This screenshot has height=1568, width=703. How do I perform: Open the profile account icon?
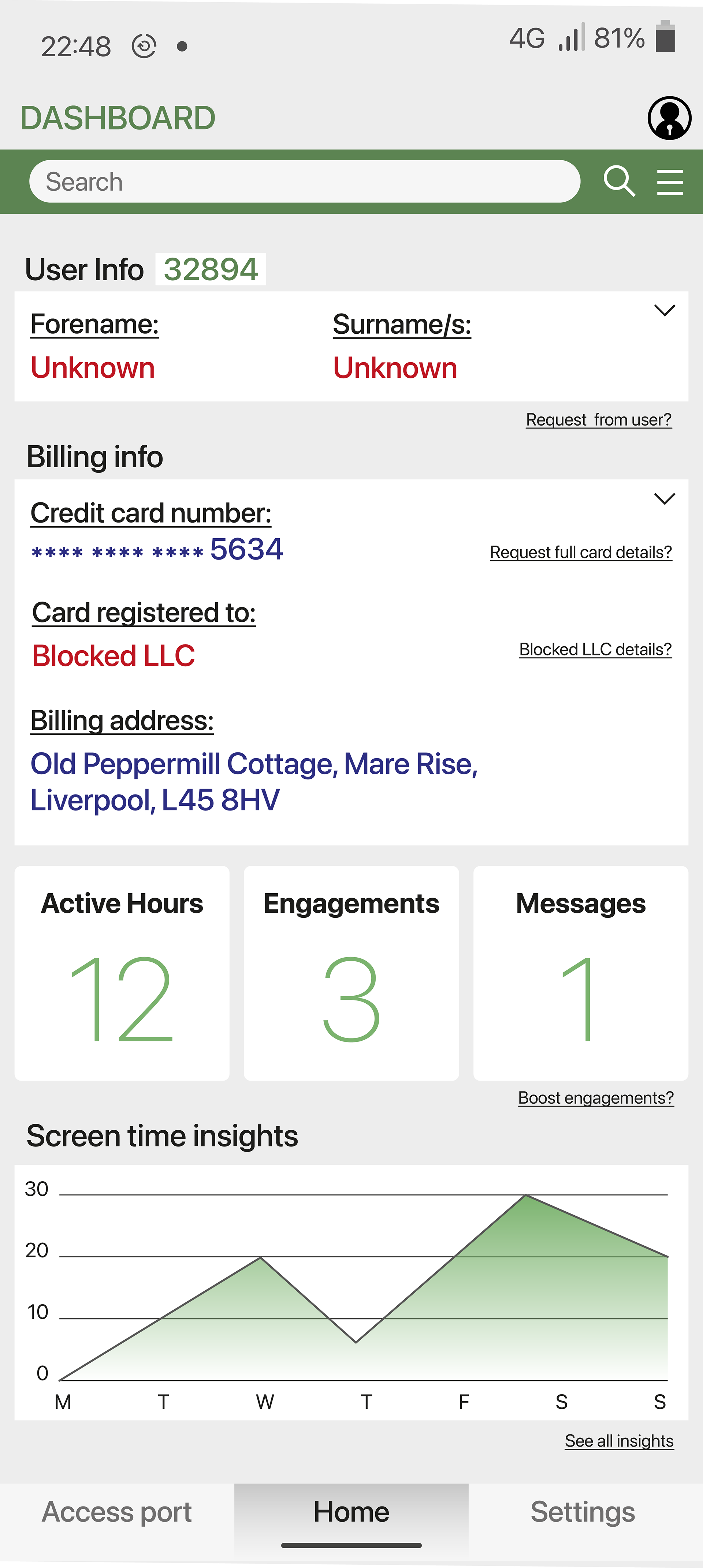pyautogui.click(x=669, y=118)
